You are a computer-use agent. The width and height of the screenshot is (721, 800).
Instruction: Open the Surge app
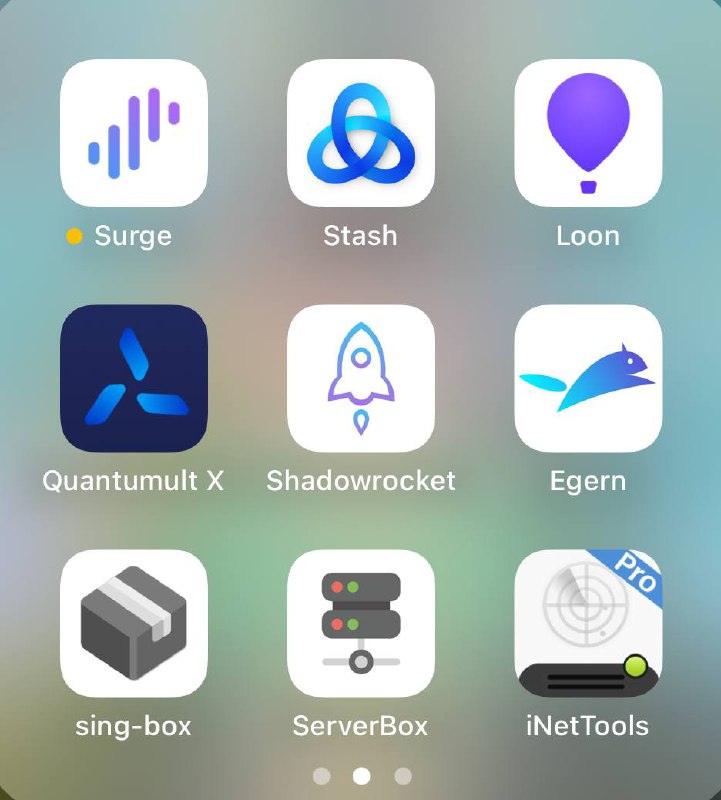134,133
